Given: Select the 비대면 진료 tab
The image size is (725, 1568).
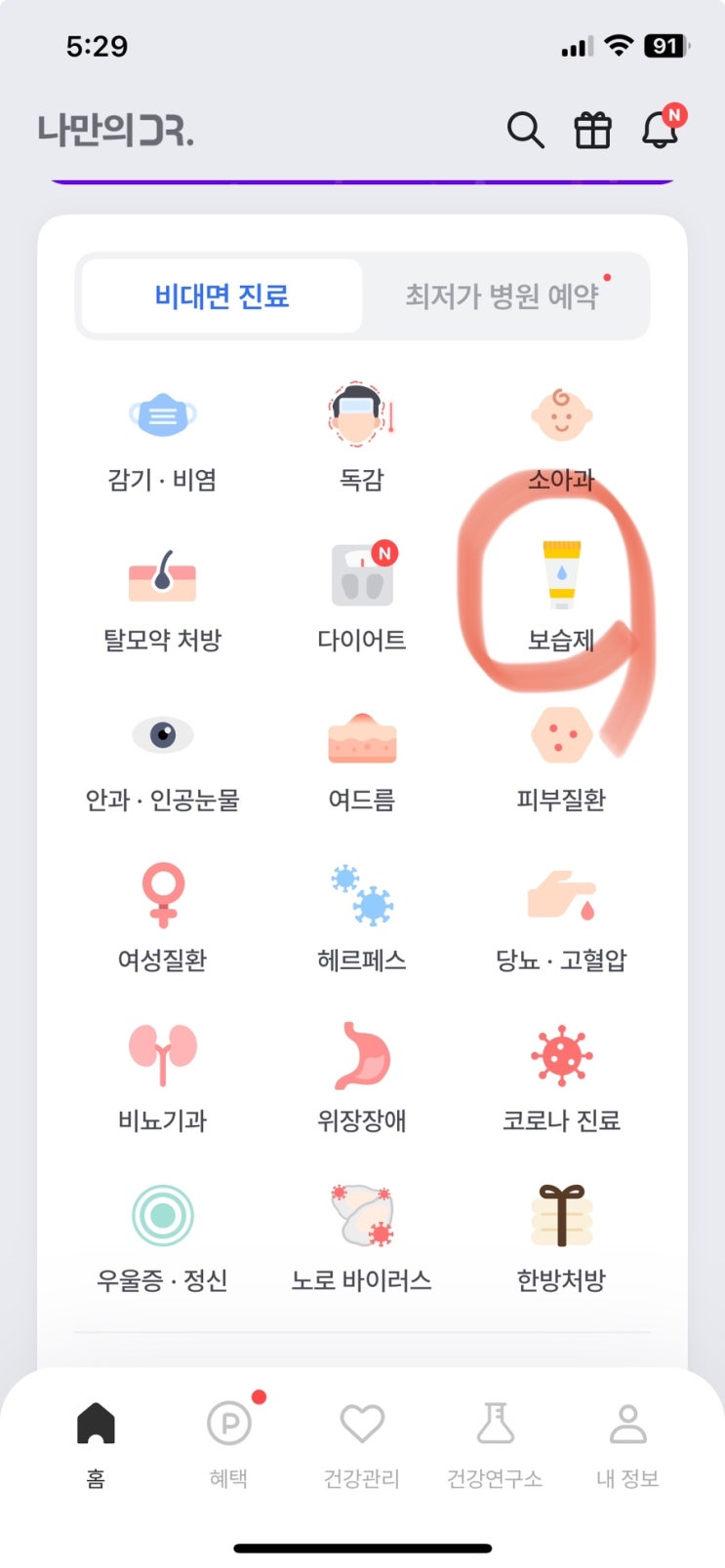Looking at the screenshot, I should pos(222,295).
